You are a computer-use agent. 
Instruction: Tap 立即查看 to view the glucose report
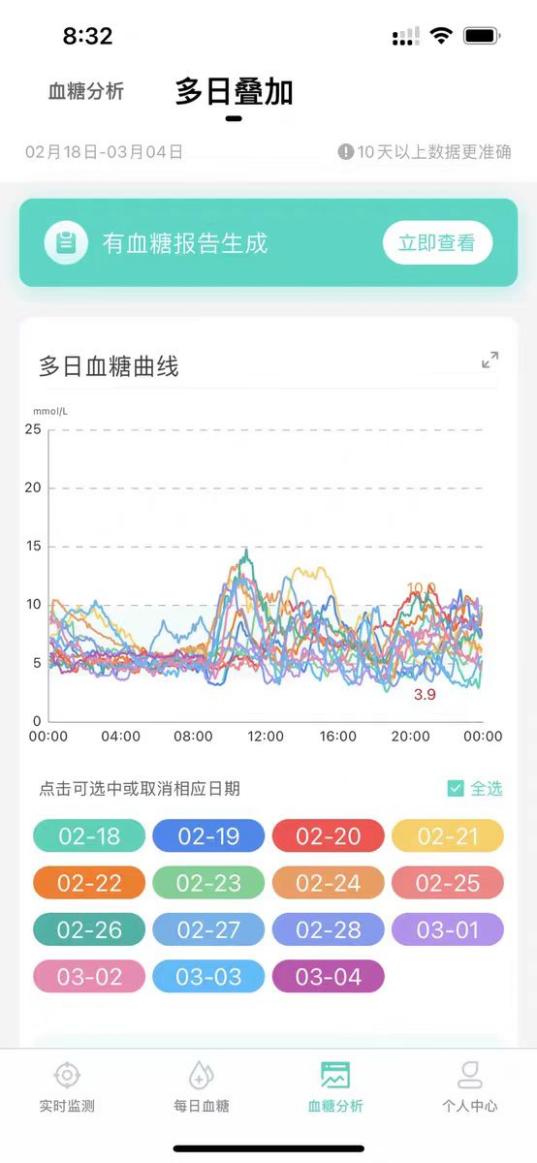click(437, 243)
